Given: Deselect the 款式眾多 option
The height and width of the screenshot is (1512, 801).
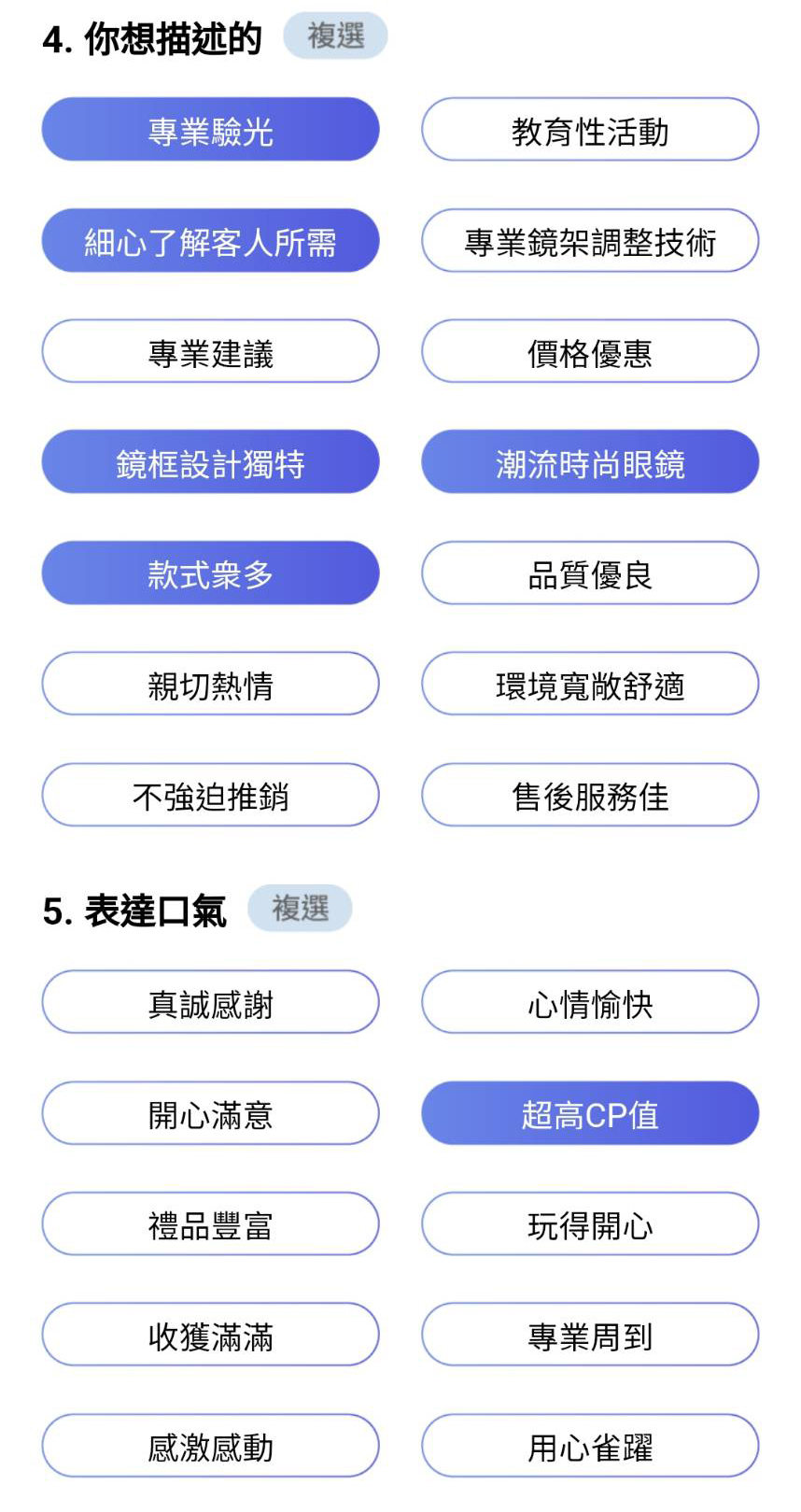Looking at the screenshot, I should tap(210, 573).
